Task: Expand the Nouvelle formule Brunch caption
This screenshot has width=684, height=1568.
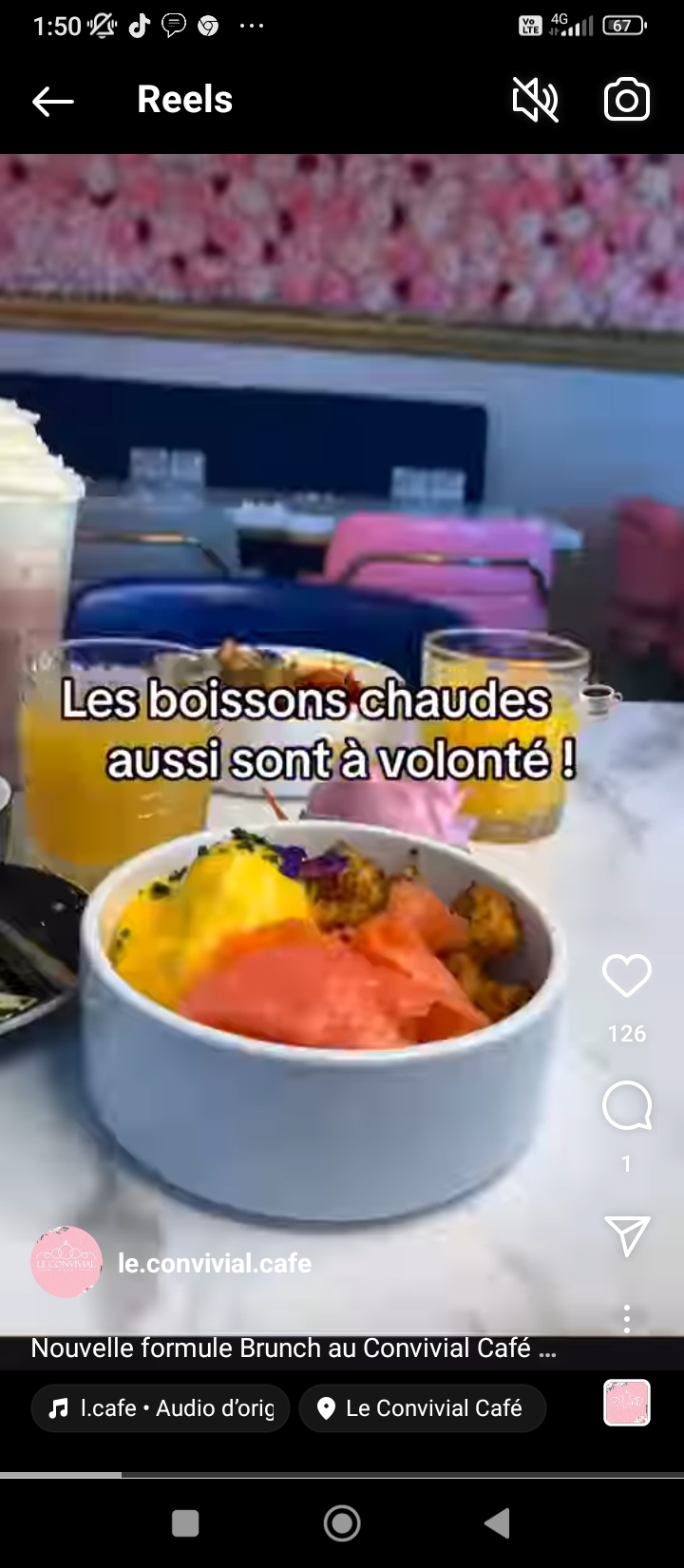Action: pyautogui.click(x=293, y=1348)
